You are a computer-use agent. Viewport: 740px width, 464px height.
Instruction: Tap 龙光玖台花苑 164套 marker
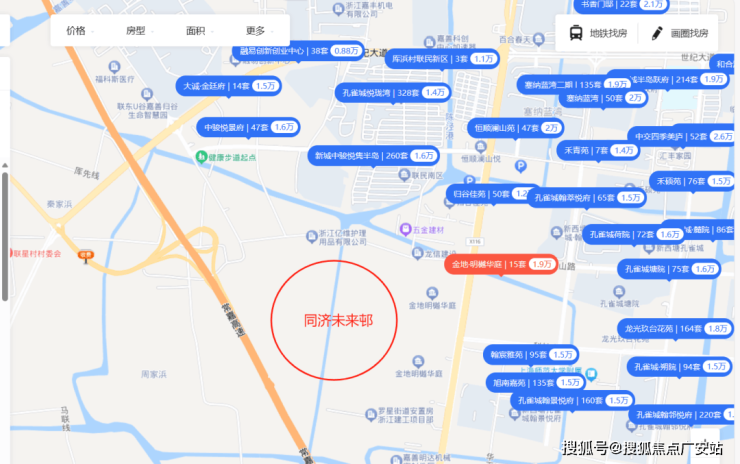click(675, 328)
